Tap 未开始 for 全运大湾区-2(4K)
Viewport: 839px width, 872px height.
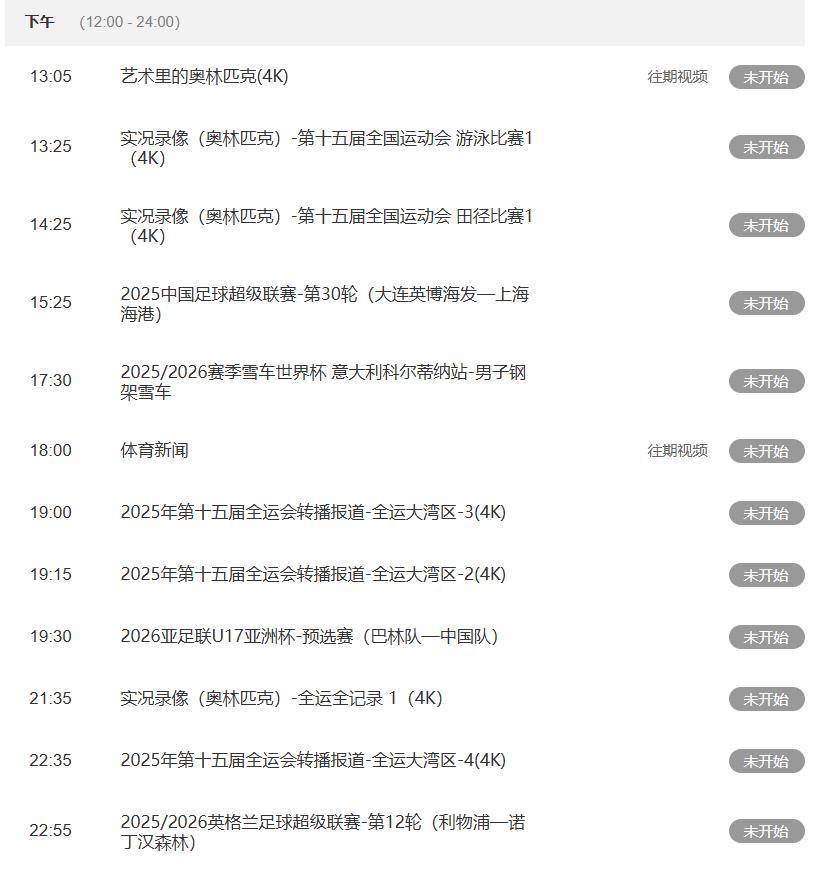766,575
